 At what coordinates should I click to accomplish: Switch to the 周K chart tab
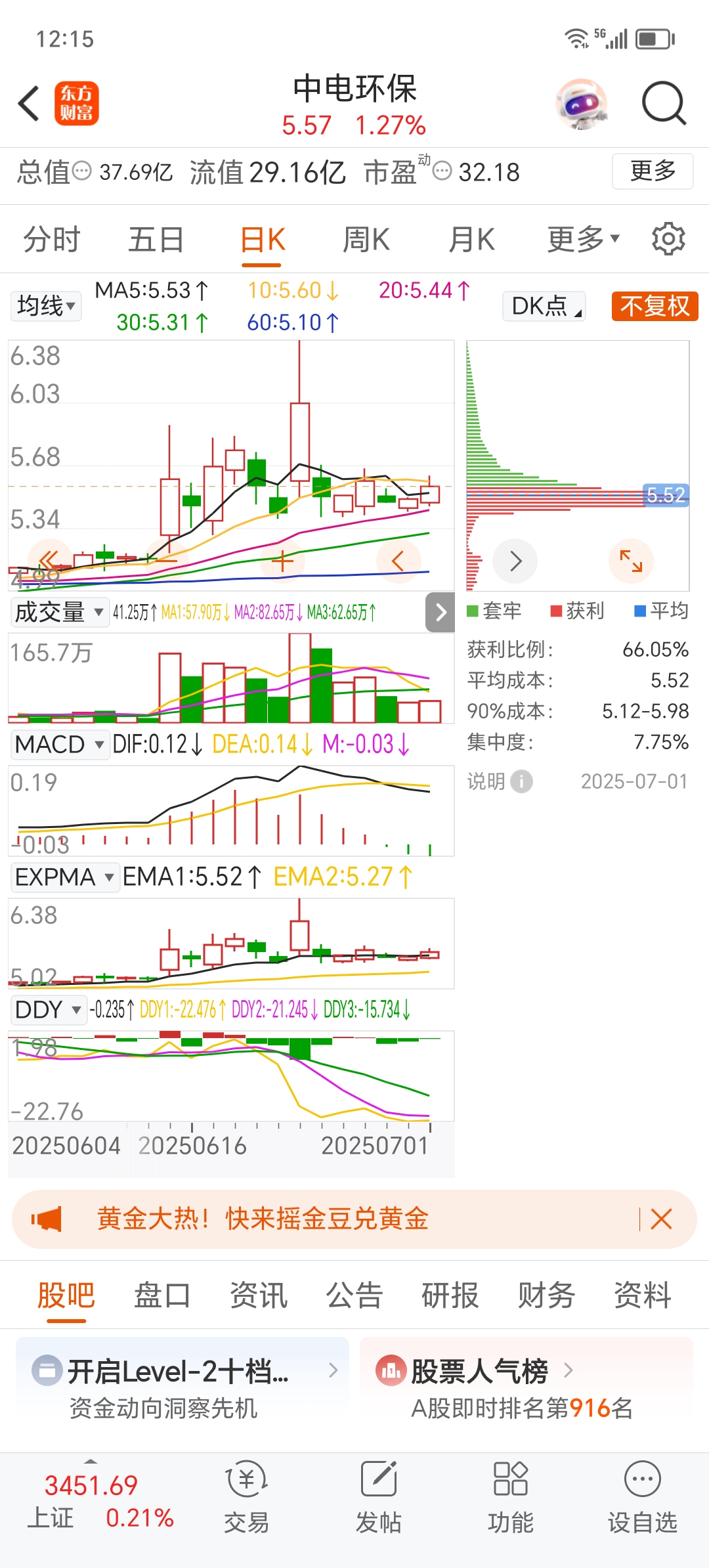click(x=366, y=240)
